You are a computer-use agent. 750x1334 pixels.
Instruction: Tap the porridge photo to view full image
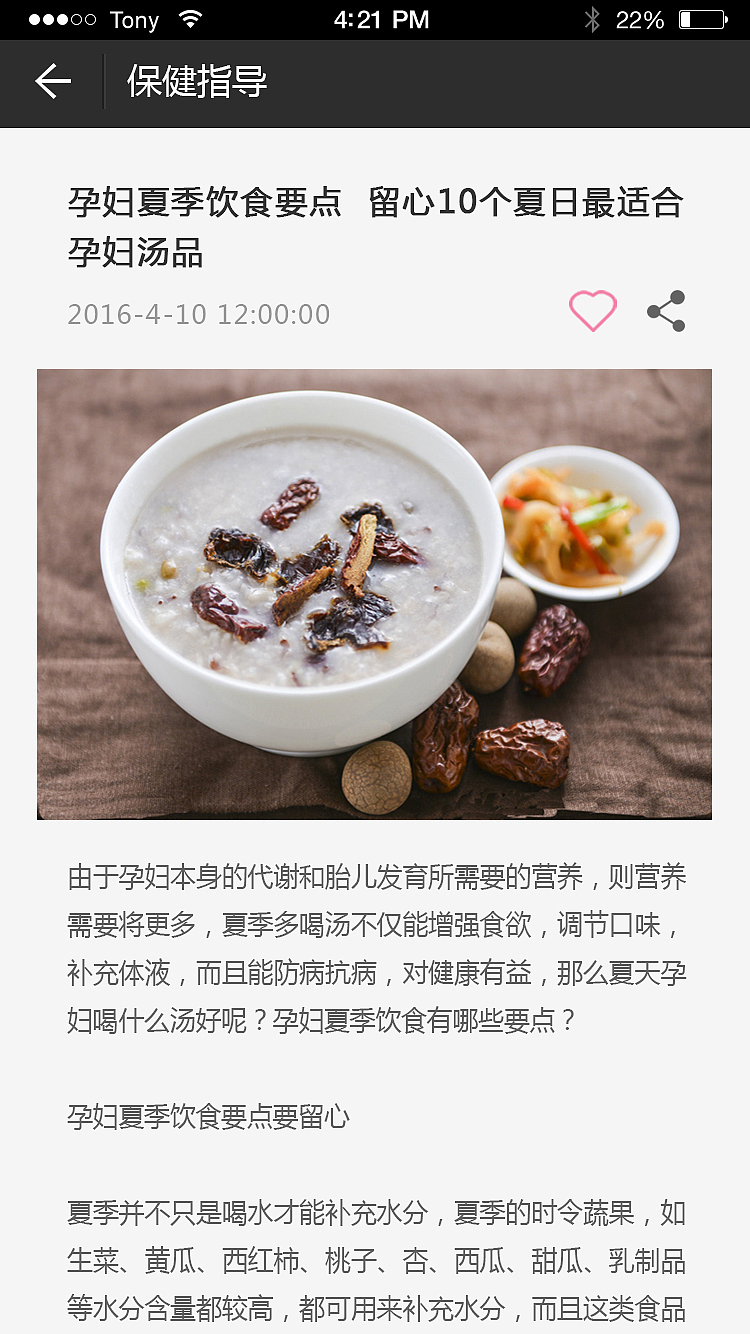coord(375,594)
